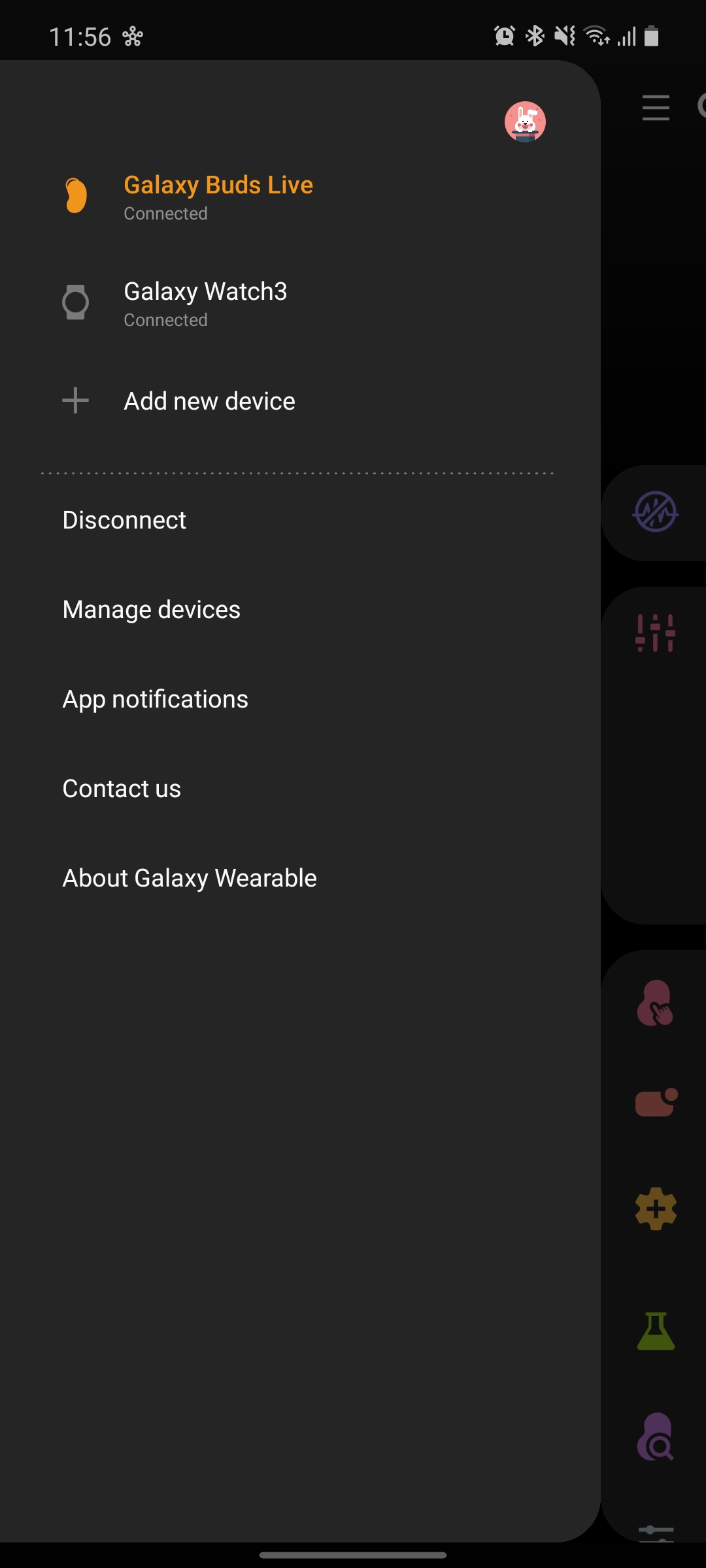Add new device

pyautogui.click(x=209, y=401)
